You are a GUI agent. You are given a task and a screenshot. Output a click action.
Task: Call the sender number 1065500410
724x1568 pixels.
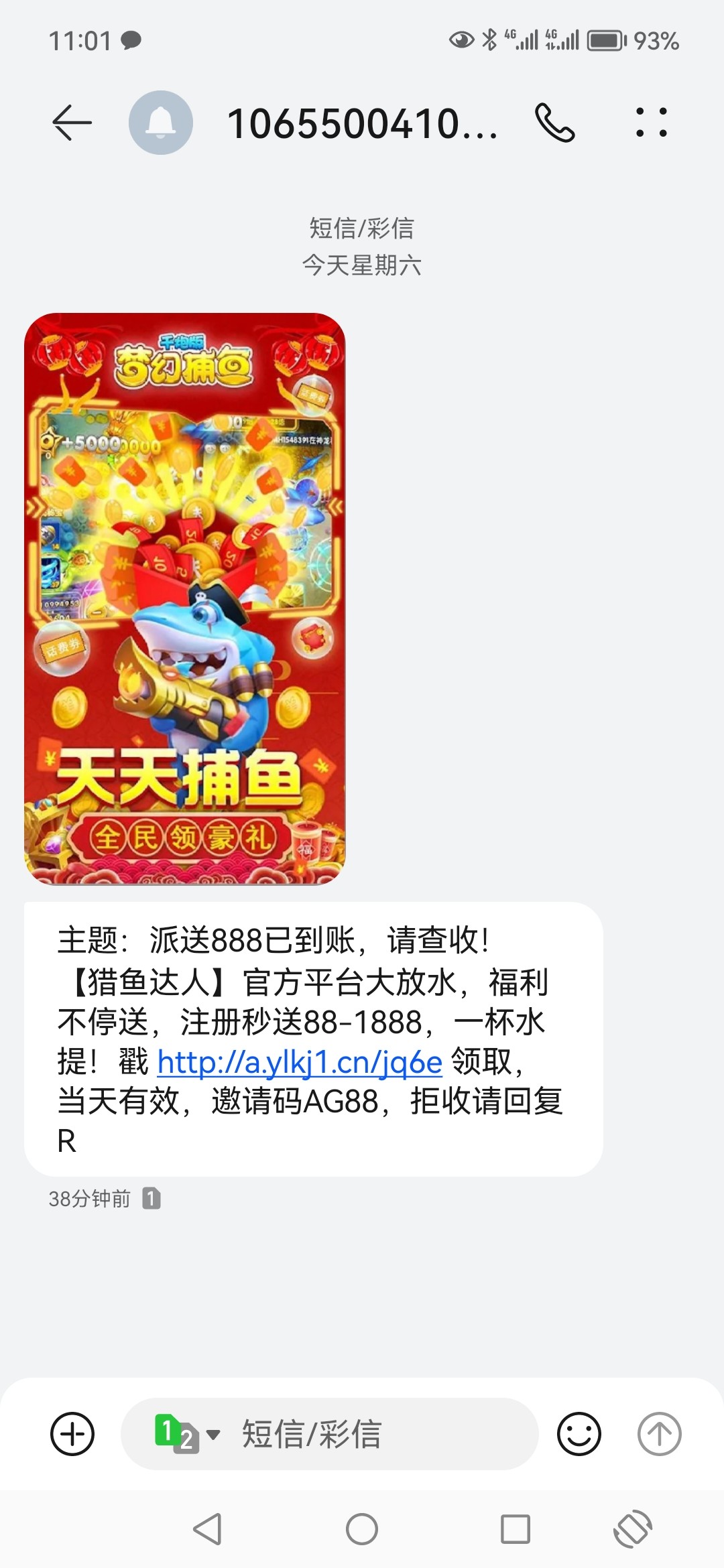(x=555, y=123)
